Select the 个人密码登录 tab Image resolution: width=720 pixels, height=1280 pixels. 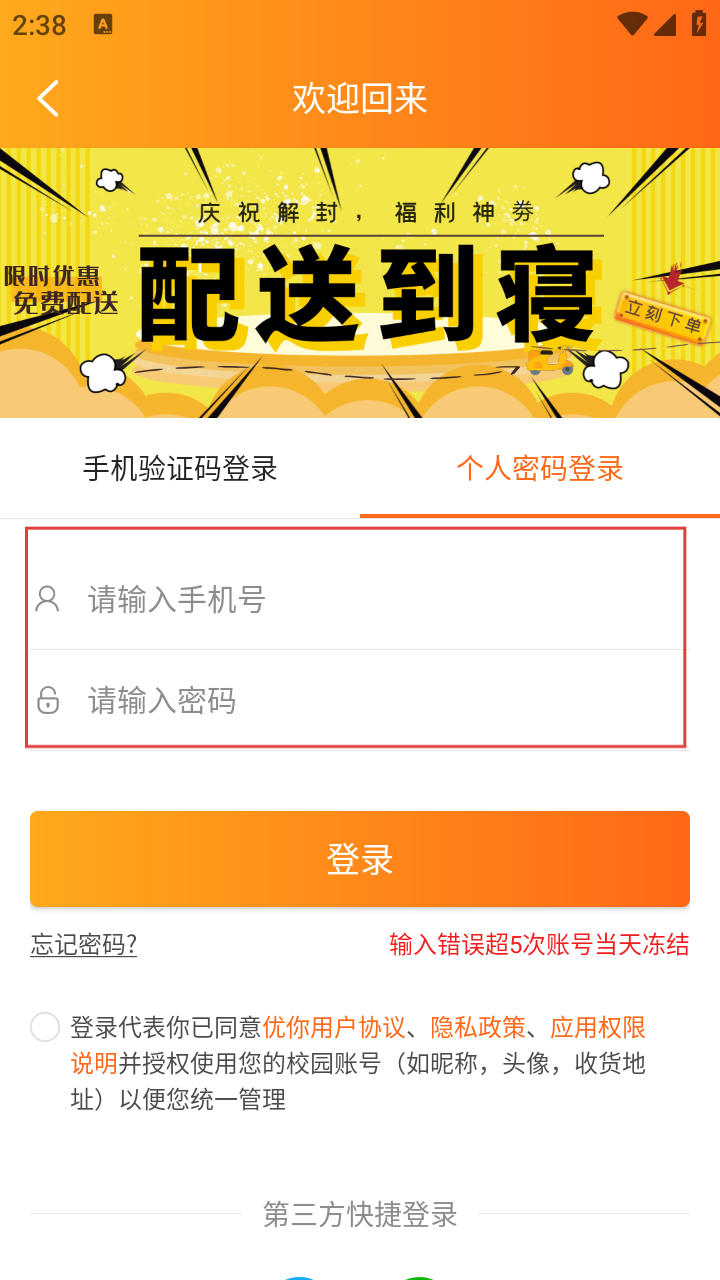point(540,468)
